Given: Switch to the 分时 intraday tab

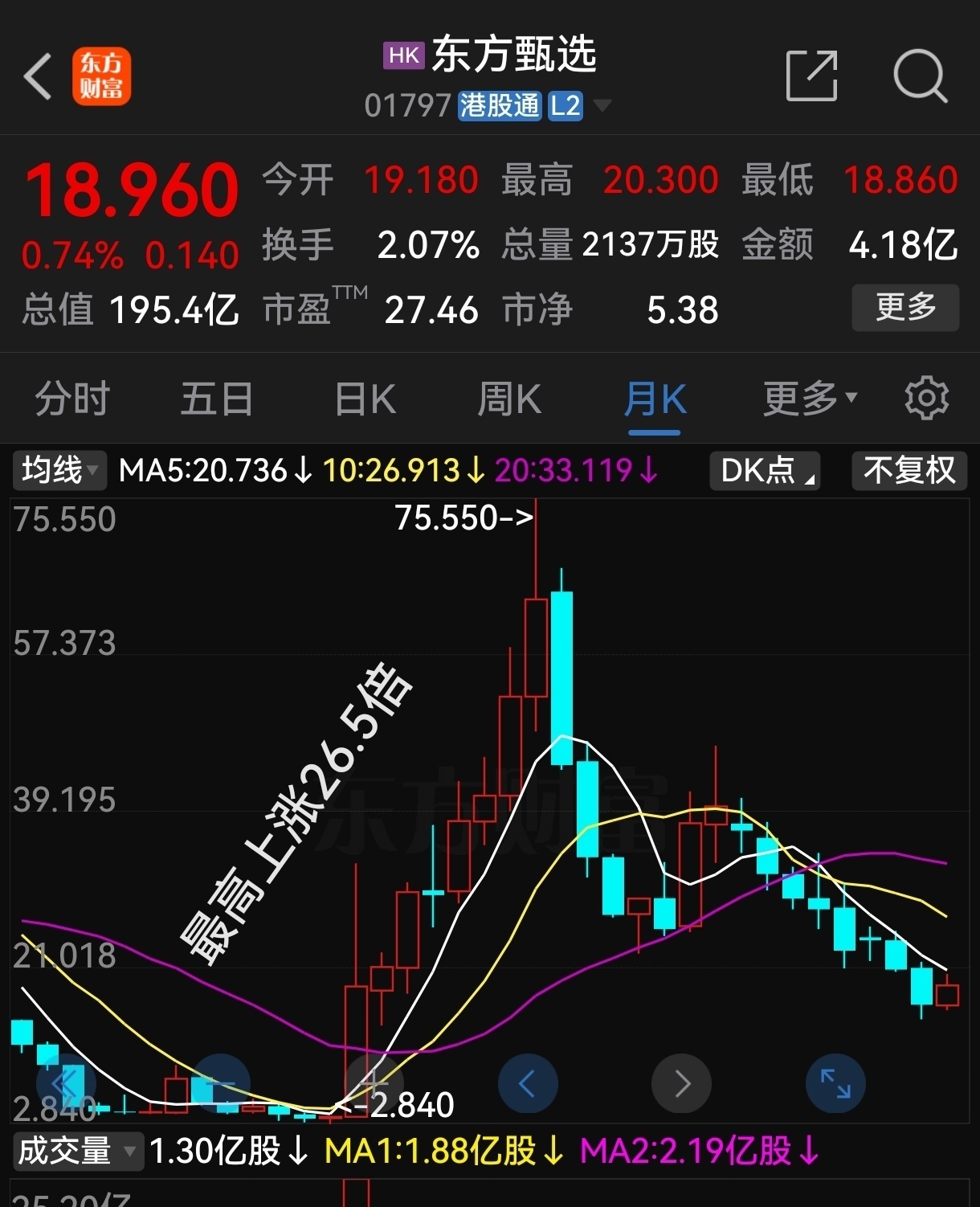Looking at the screenshot, I should pyautogui.click(x=71, y=397).
